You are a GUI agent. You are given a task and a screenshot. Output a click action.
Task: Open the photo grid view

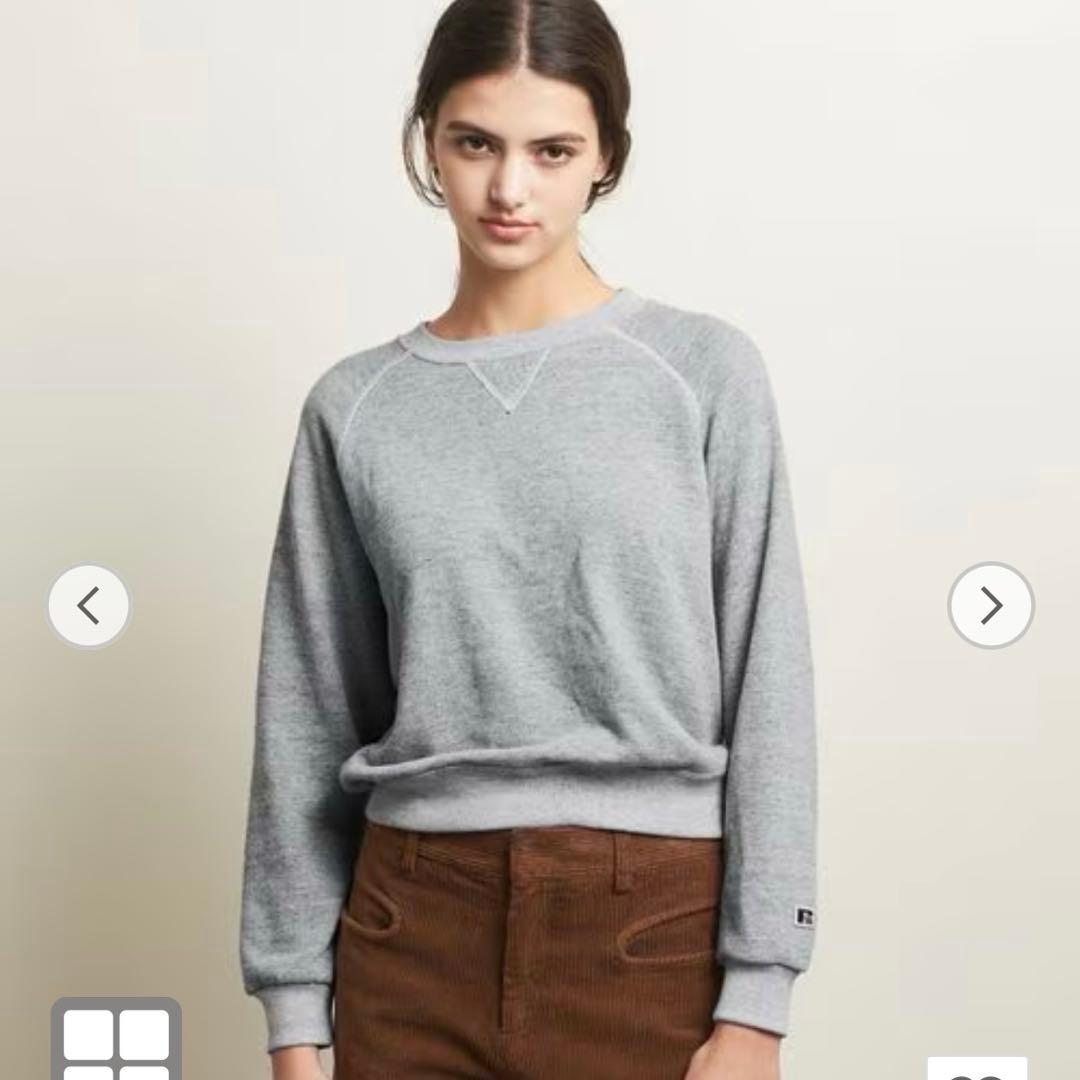point(117,1040)
